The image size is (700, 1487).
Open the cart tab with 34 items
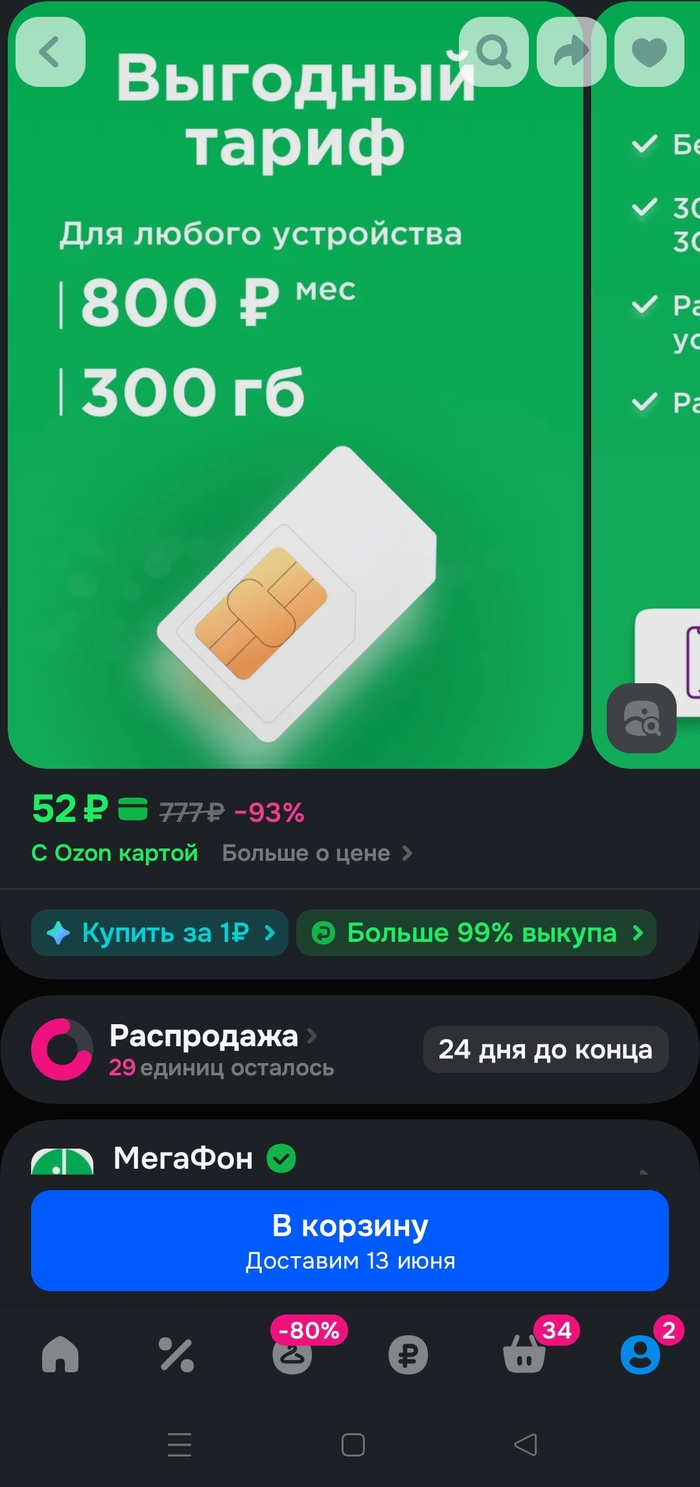(524, 1355)
